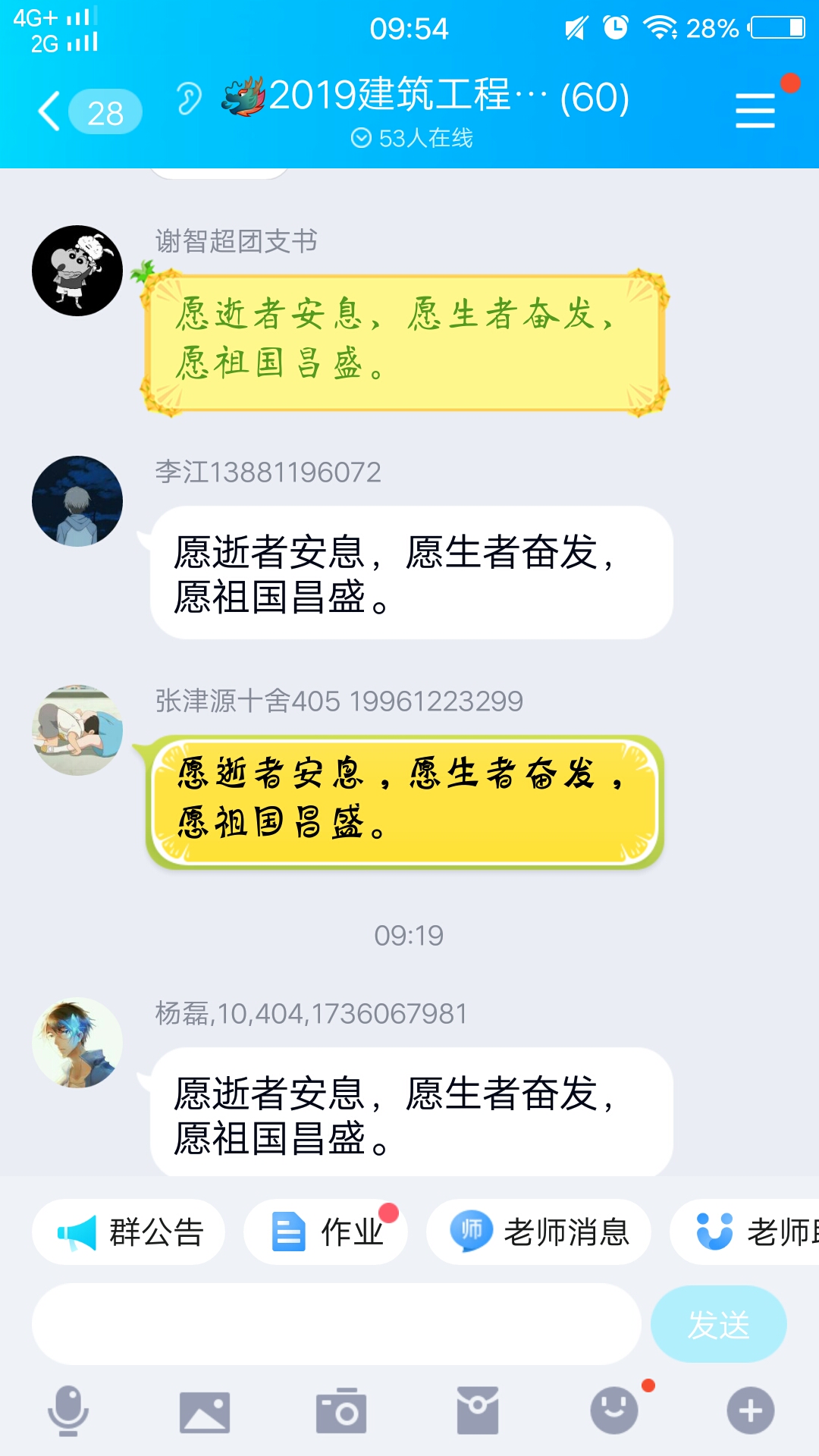The height and width of the screenshot is (1456, 819).
Task: Open the camera to take a photo
Action: click(x=341, y=1411)
